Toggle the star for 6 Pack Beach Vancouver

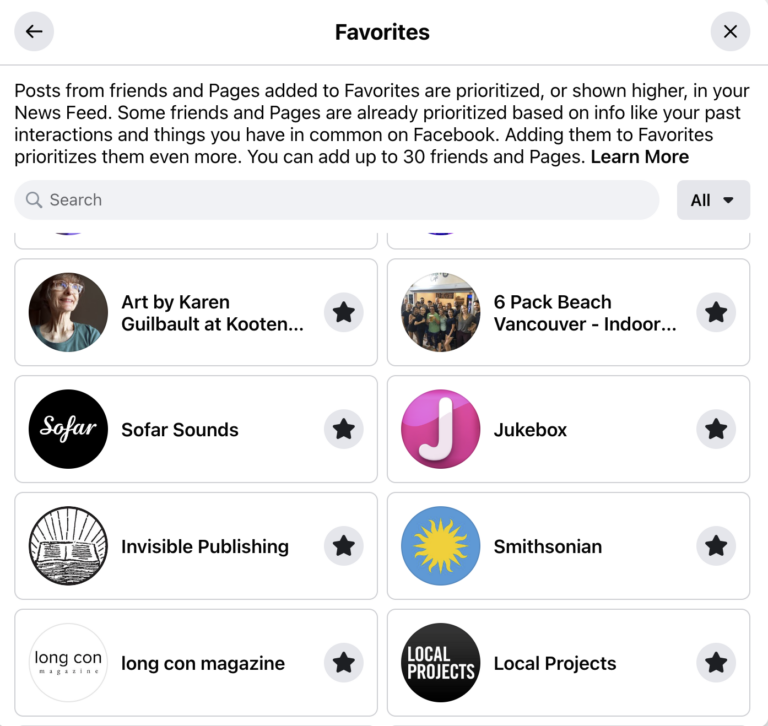716,313
